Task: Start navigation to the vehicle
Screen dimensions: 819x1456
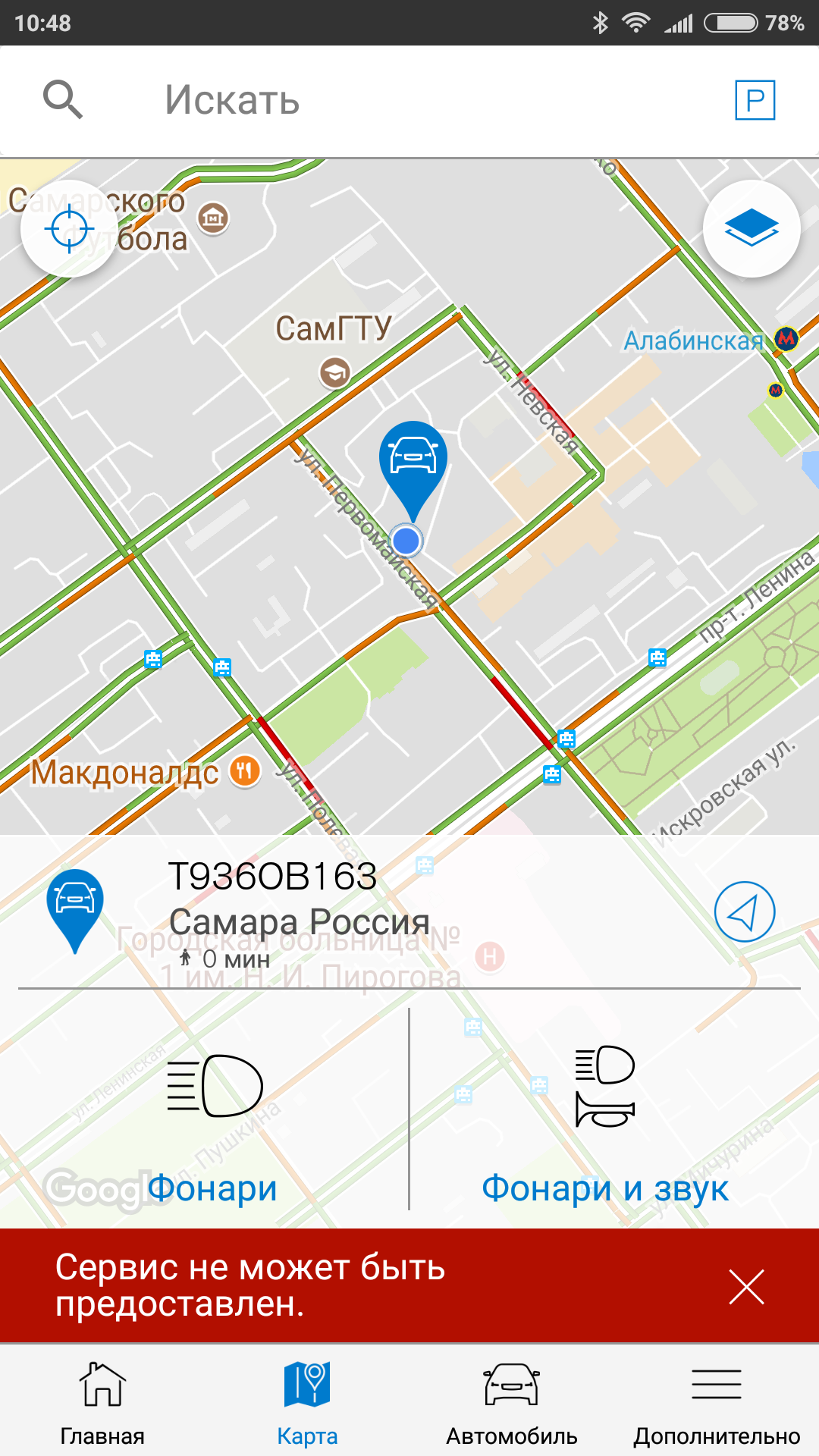Action: coord(745,912)
